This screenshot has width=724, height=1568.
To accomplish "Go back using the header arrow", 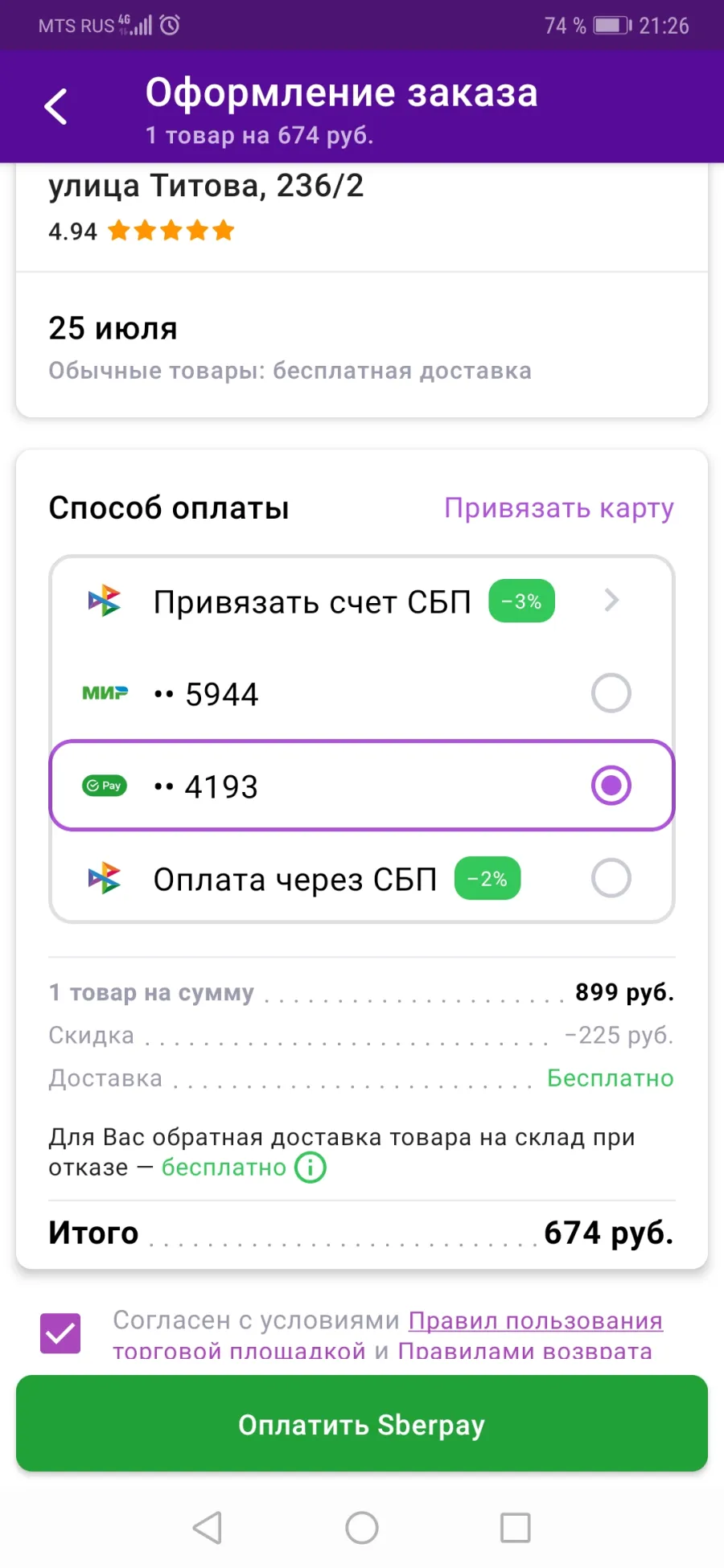I will coord(56,107).
